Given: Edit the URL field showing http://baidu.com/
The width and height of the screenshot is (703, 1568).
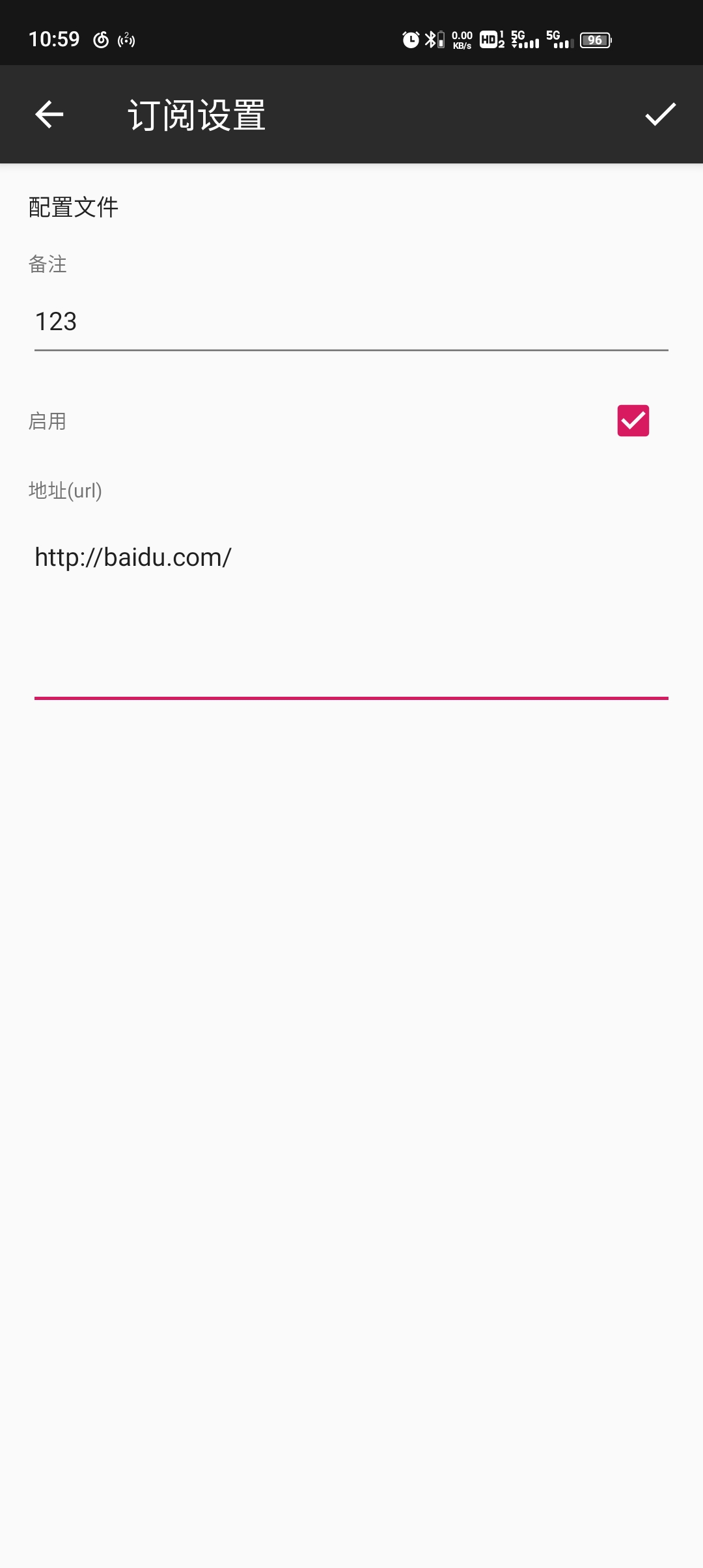Looking at the screenshot, I should pos(351,612).
